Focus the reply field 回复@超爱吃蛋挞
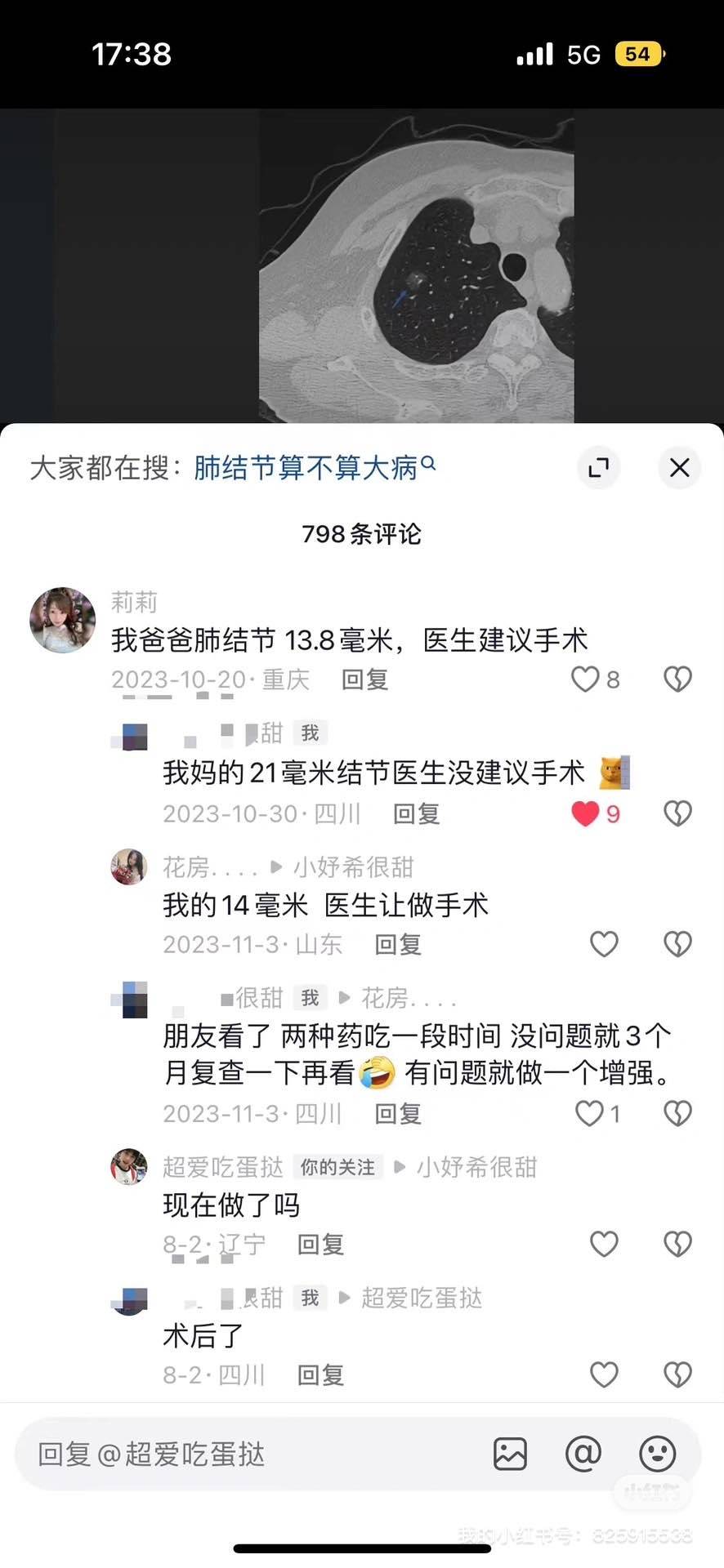The height and width of the screenshot is (1568, 724). 245,1454
